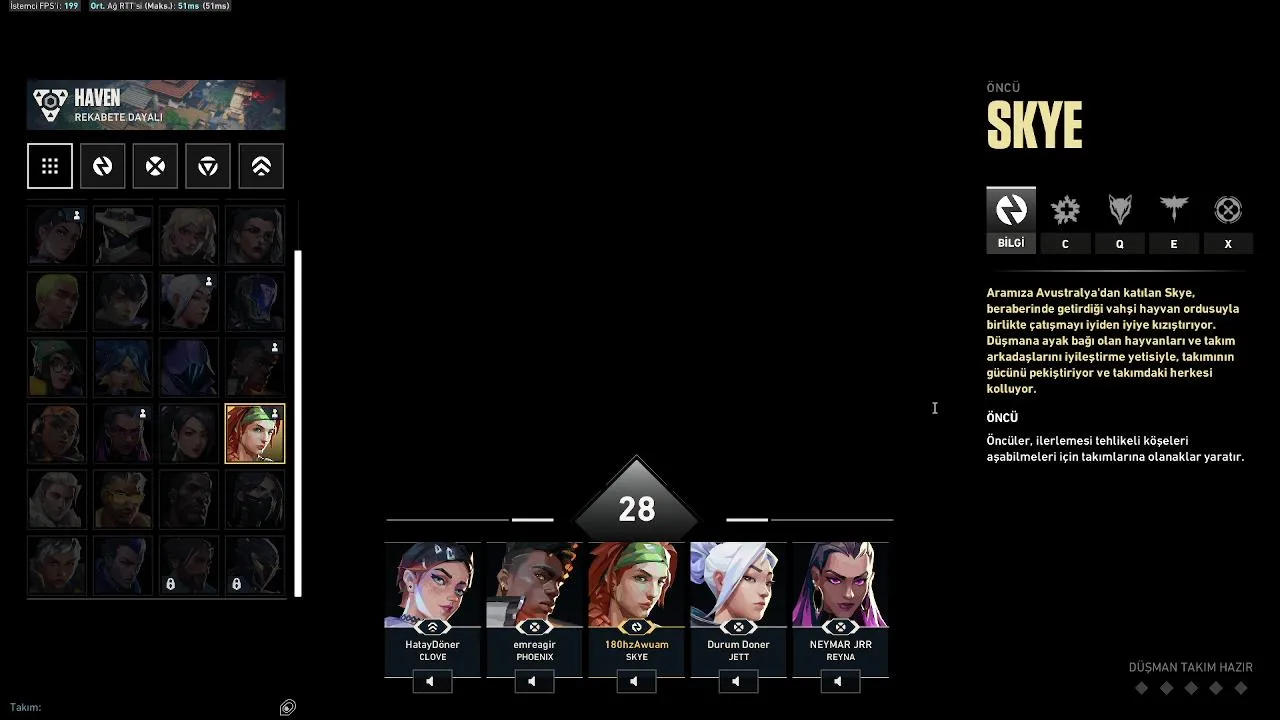Screen dimensions: 1280x720
Task: View Skye's X ultimate ability
Action: 1228,220
